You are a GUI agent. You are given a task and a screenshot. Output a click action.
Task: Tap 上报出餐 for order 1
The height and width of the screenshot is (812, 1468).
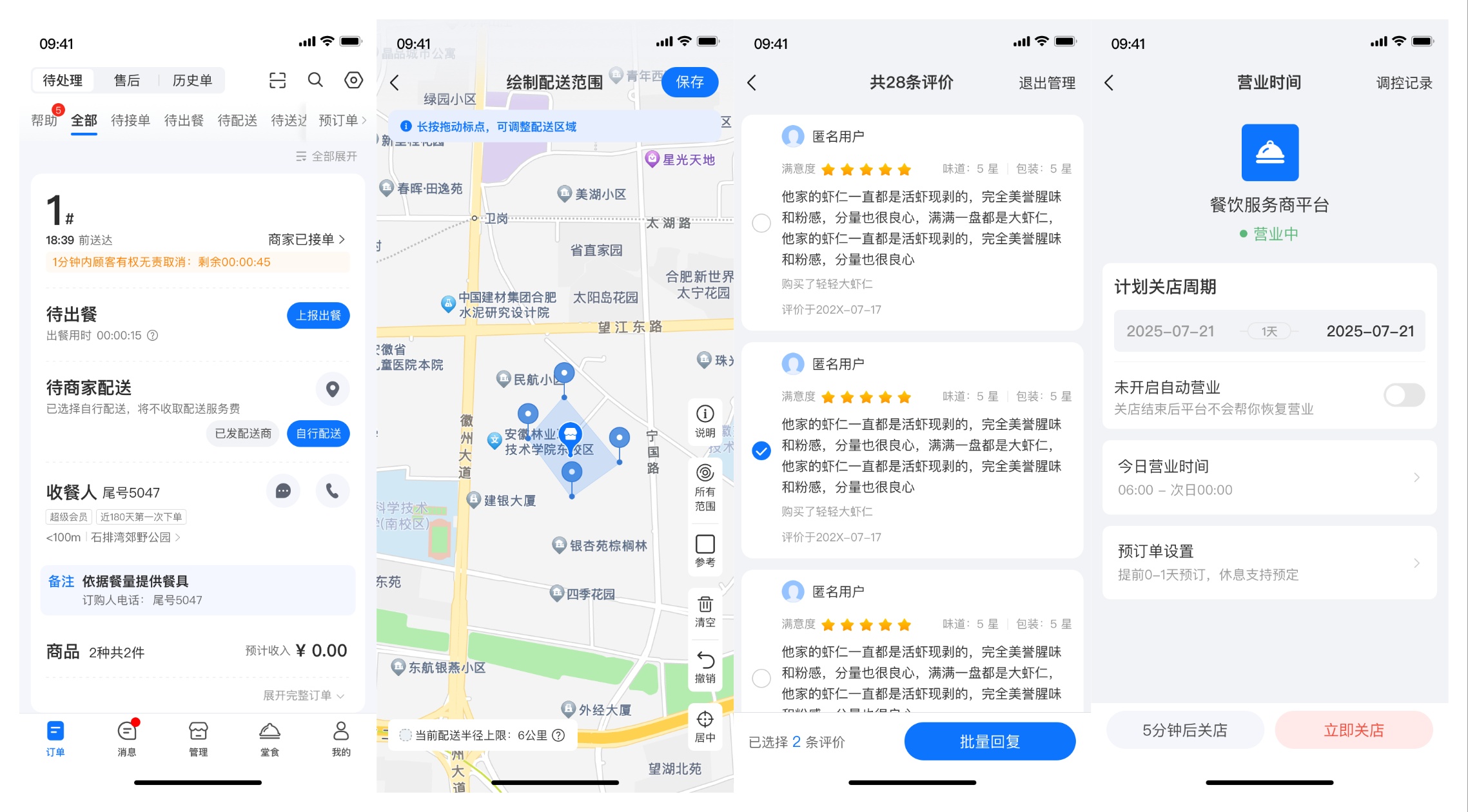[318, 316]
